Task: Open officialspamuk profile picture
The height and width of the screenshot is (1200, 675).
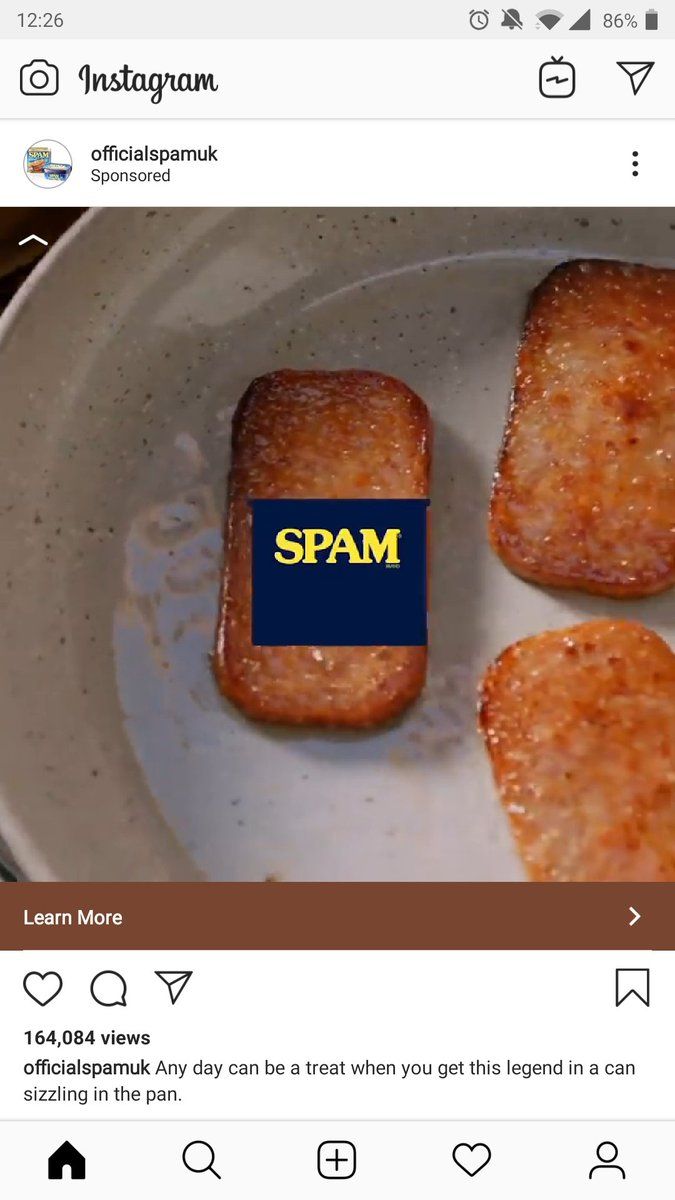Action: (48, 164)
